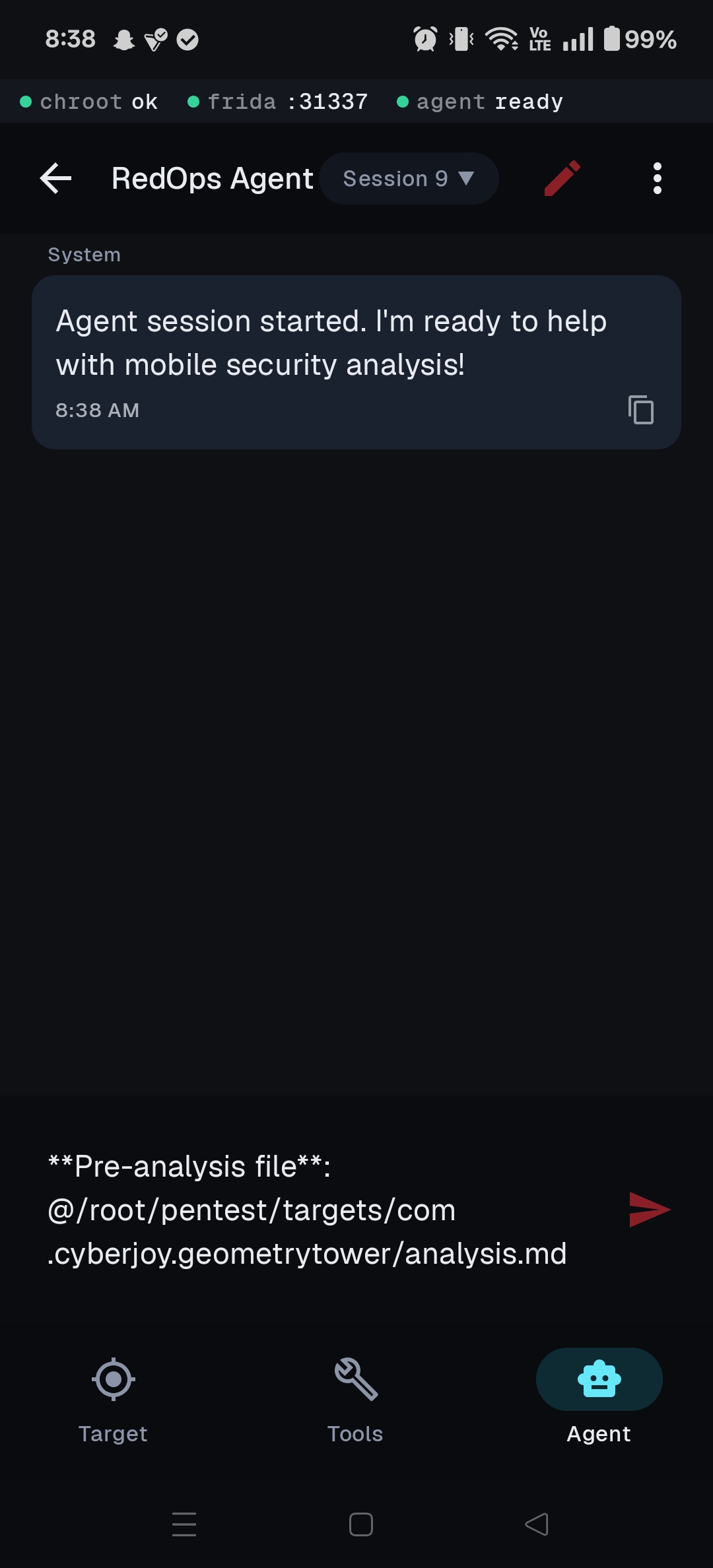Open the Session 9 dropdown

tap(408, 178)
